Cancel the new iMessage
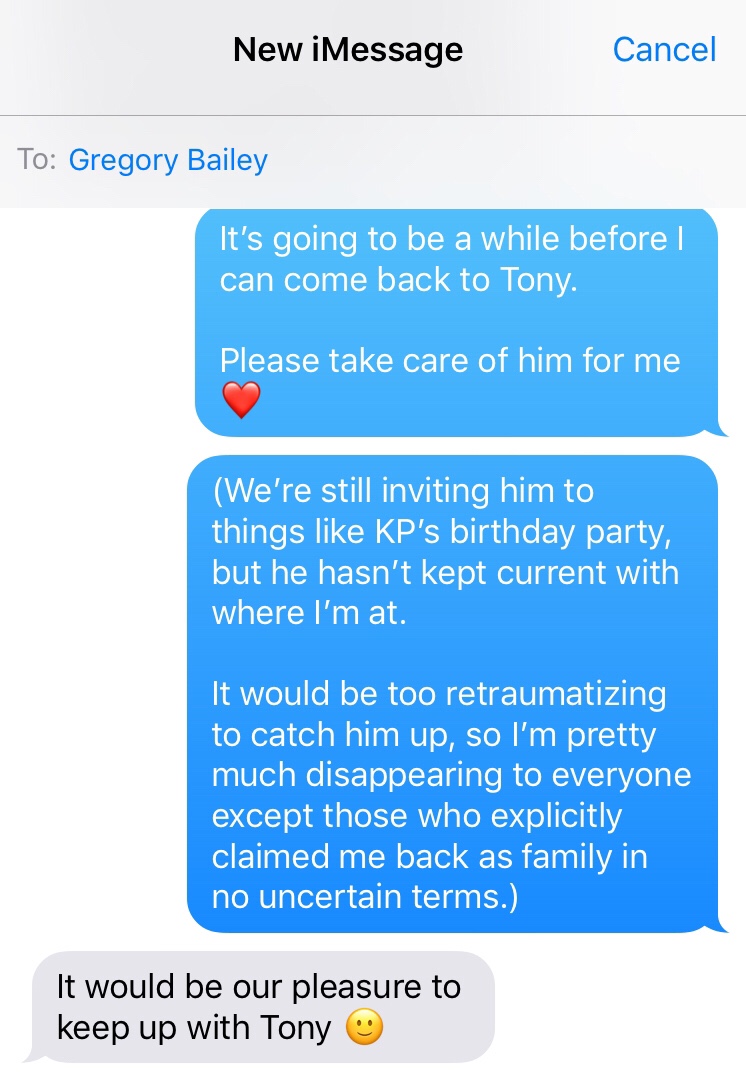 [664, 49]
